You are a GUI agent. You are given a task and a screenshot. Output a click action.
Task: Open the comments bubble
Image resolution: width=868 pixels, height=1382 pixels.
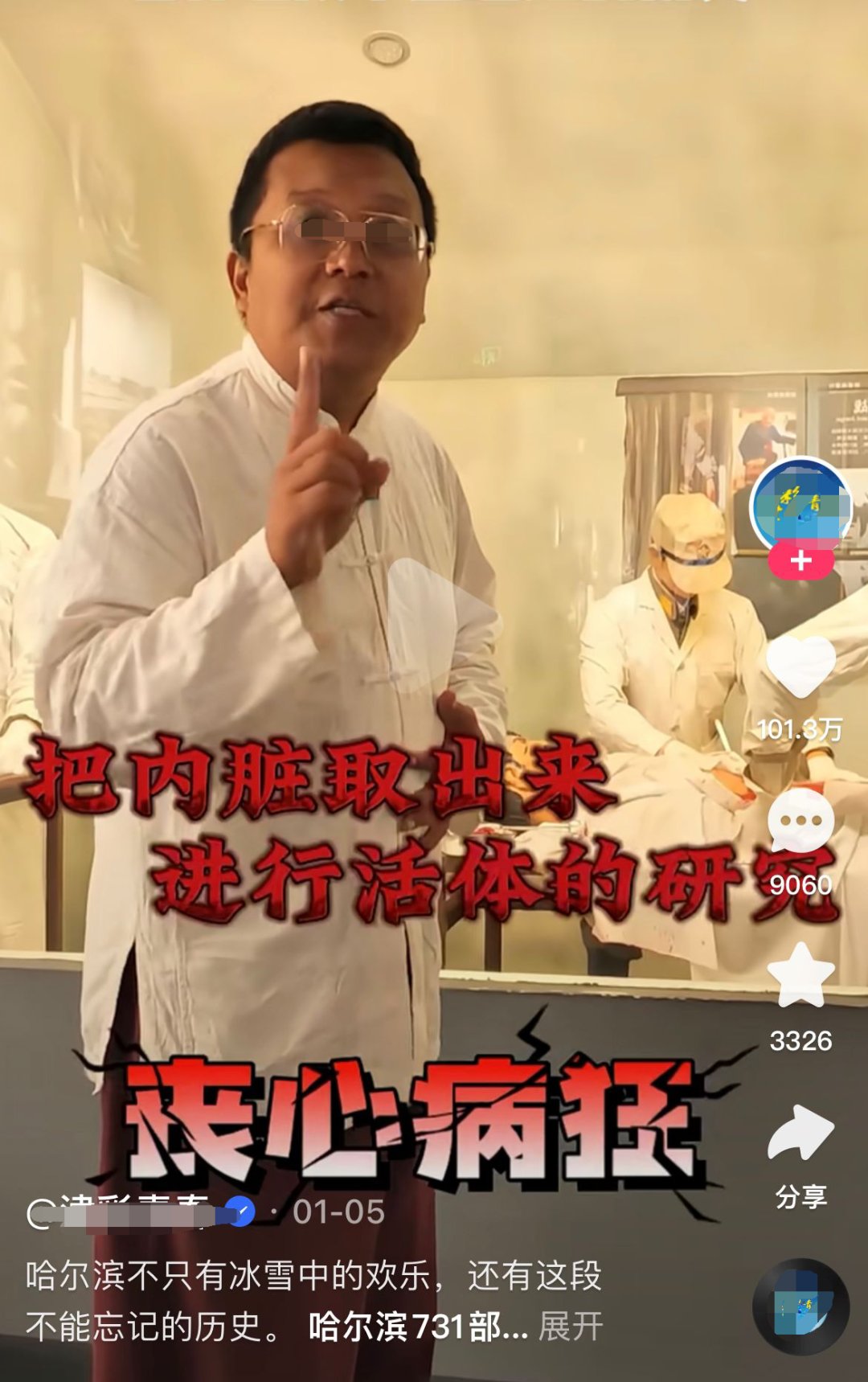pos(800,820)
